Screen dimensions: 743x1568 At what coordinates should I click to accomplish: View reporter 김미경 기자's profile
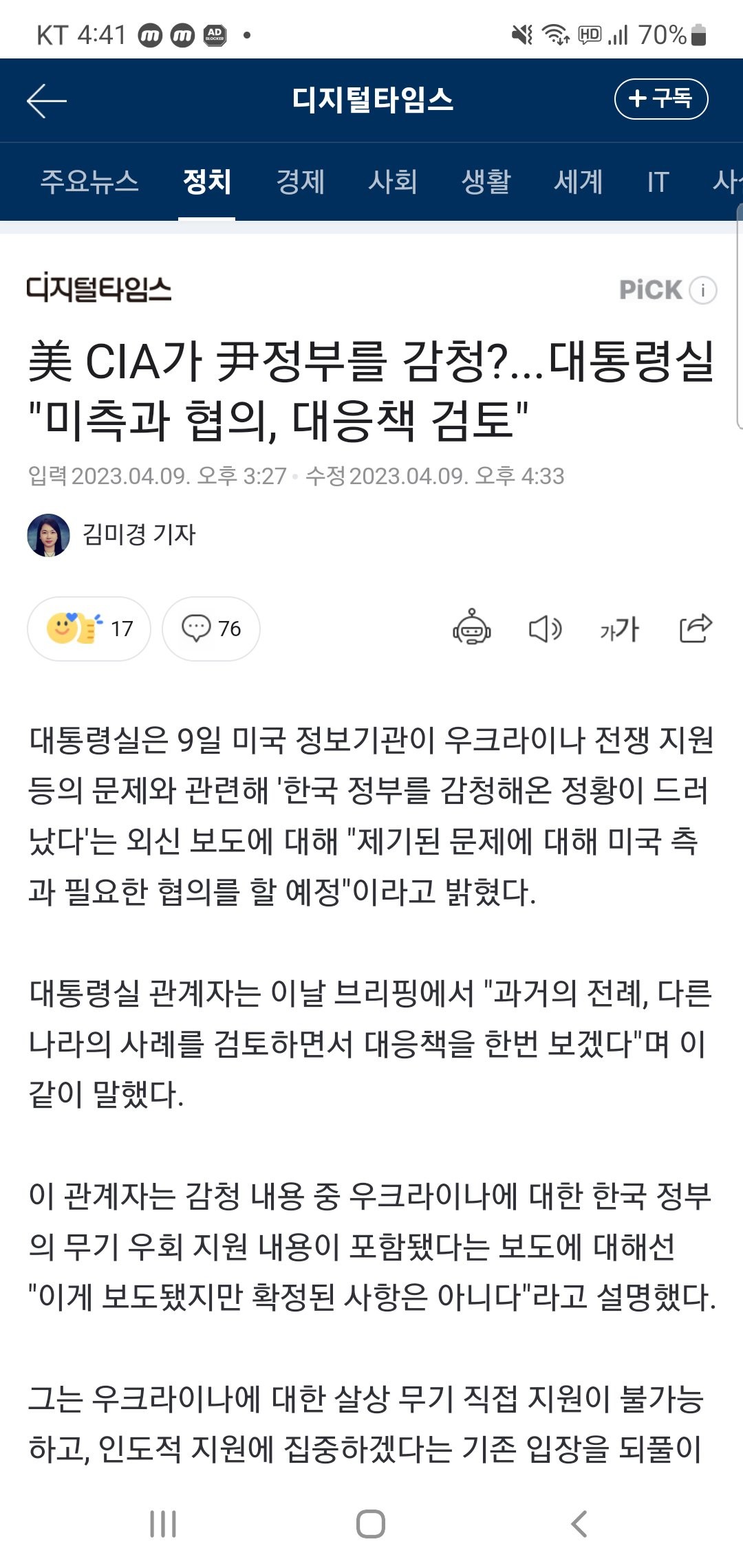[111, 534]
